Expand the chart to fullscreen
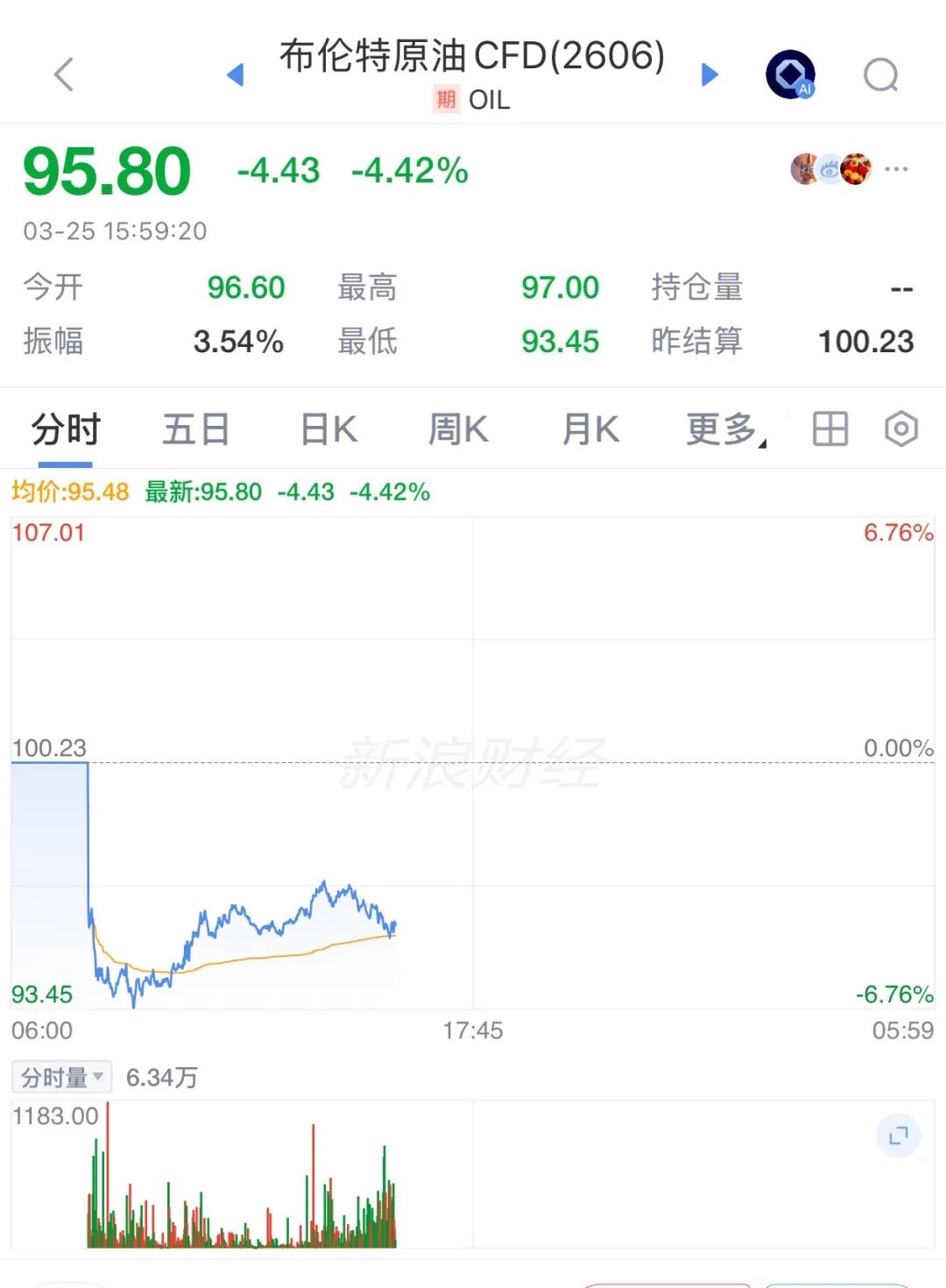 pyautogui.click(x=898, y=1136)
